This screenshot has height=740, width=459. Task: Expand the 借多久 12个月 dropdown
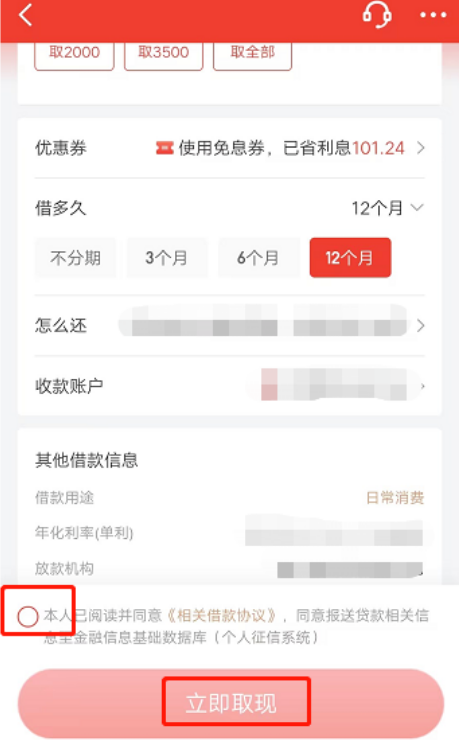[x=388, y=208]
